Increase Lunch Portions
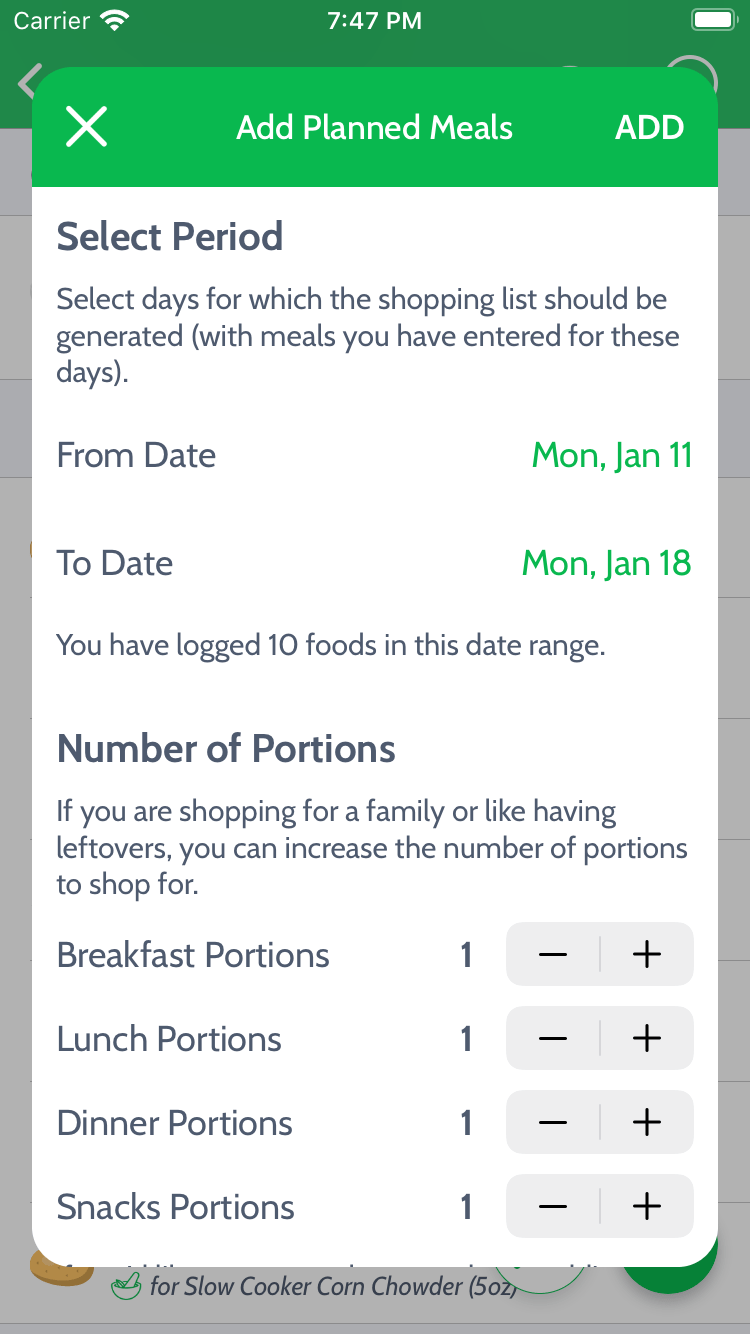The height and width of the screenshot is (1334, 750). click(647, 1038)
